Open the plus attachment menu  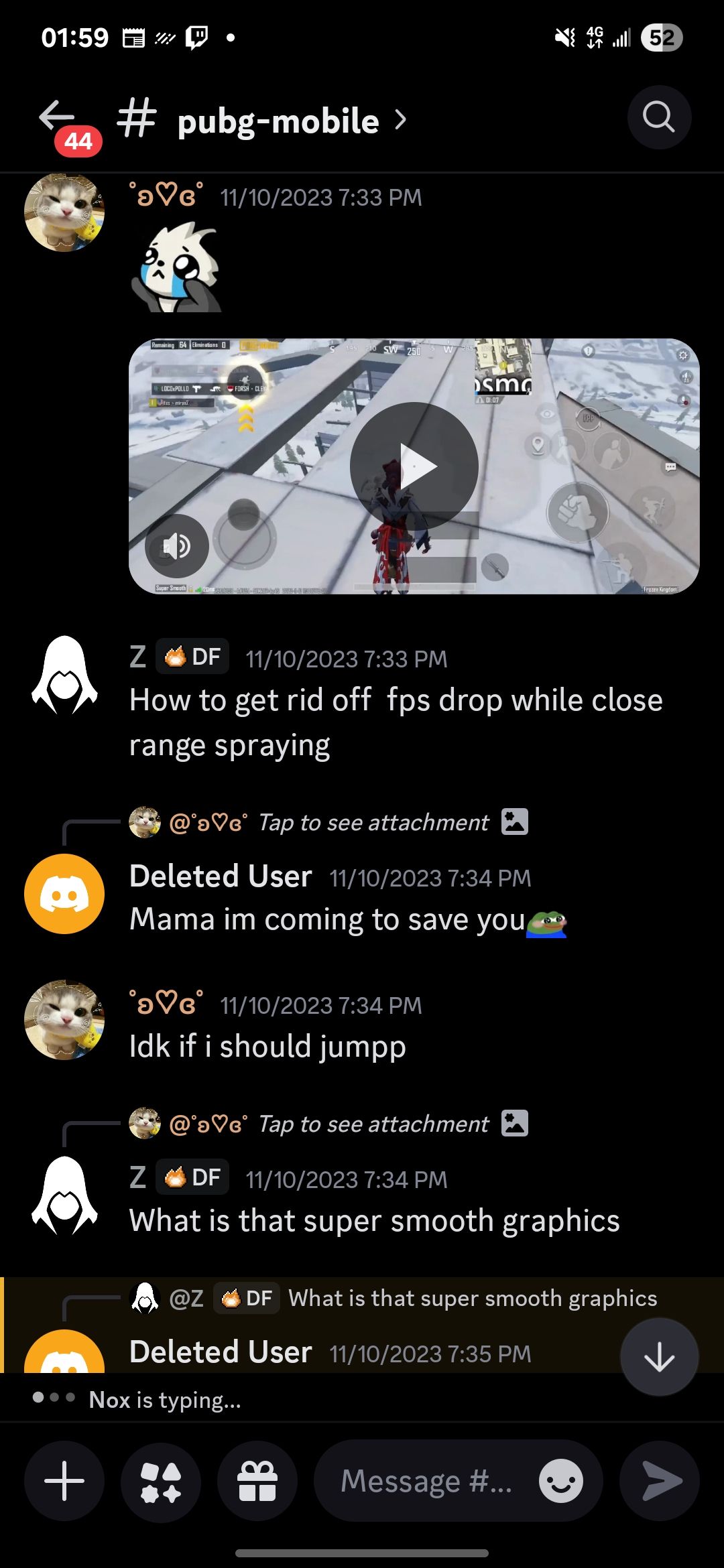click(64, 1481)
